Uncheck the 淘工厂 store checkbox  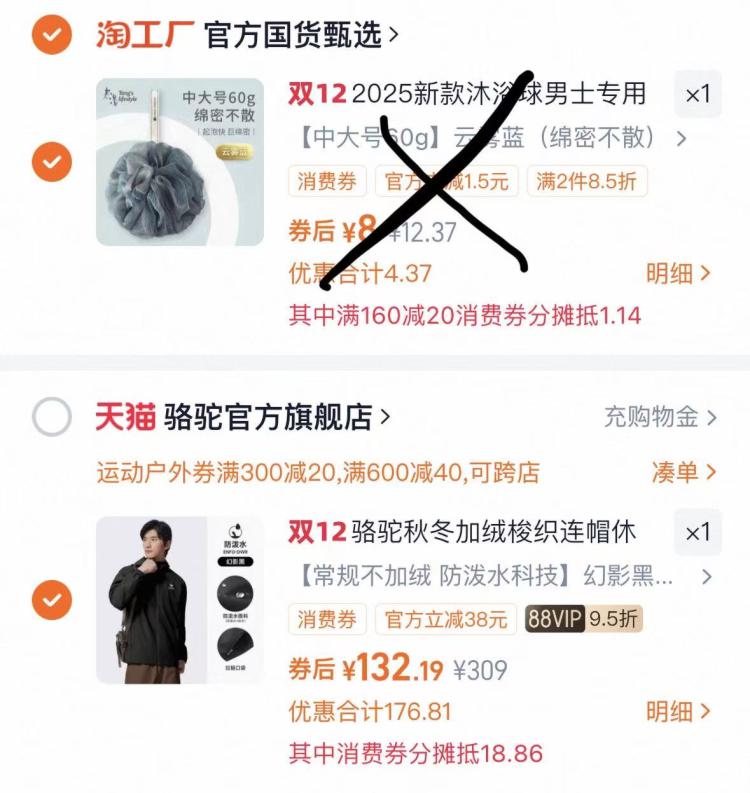coord(51,36)
